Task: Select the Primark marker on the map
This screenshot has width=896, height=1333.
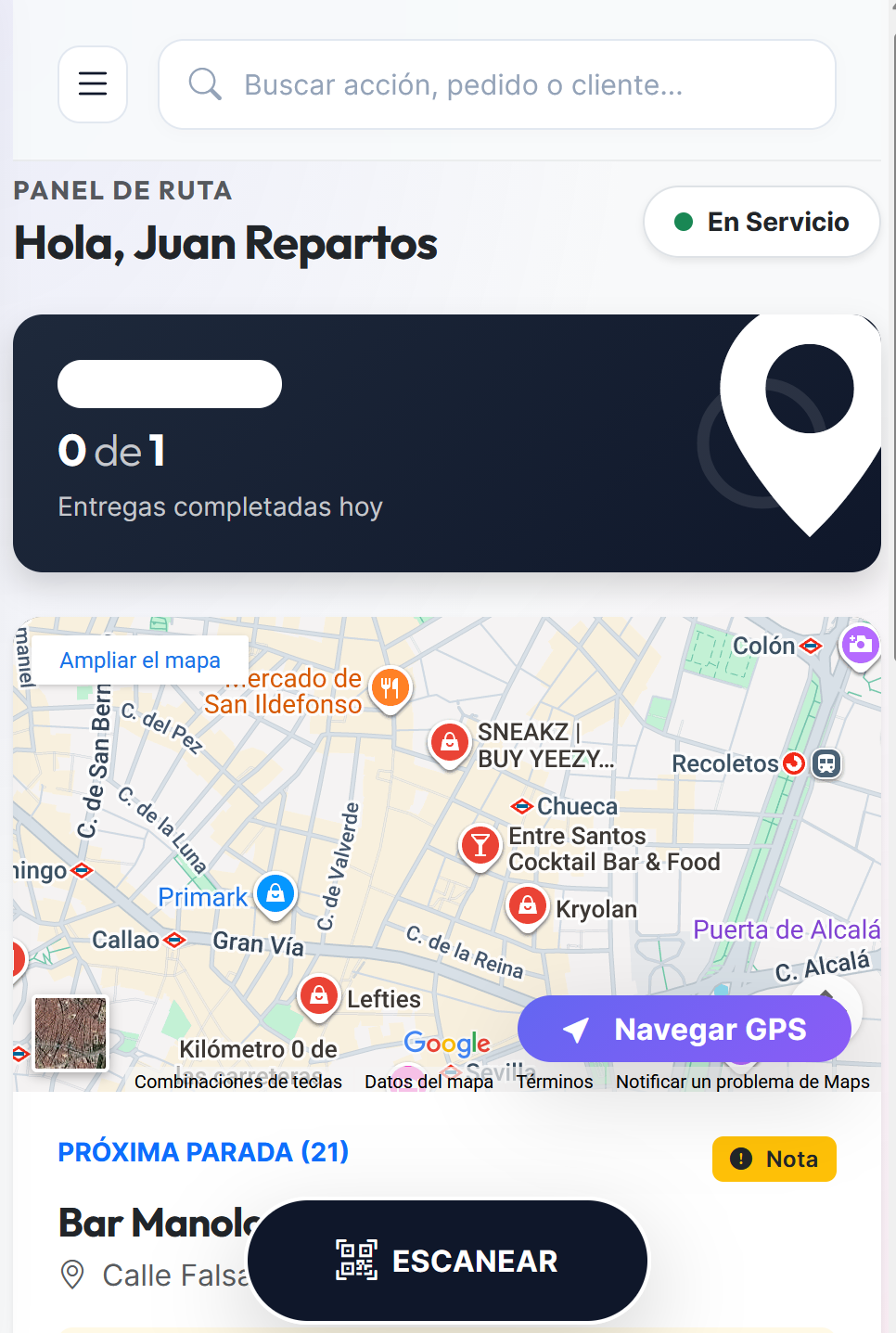Action: (x=275, y=894)
